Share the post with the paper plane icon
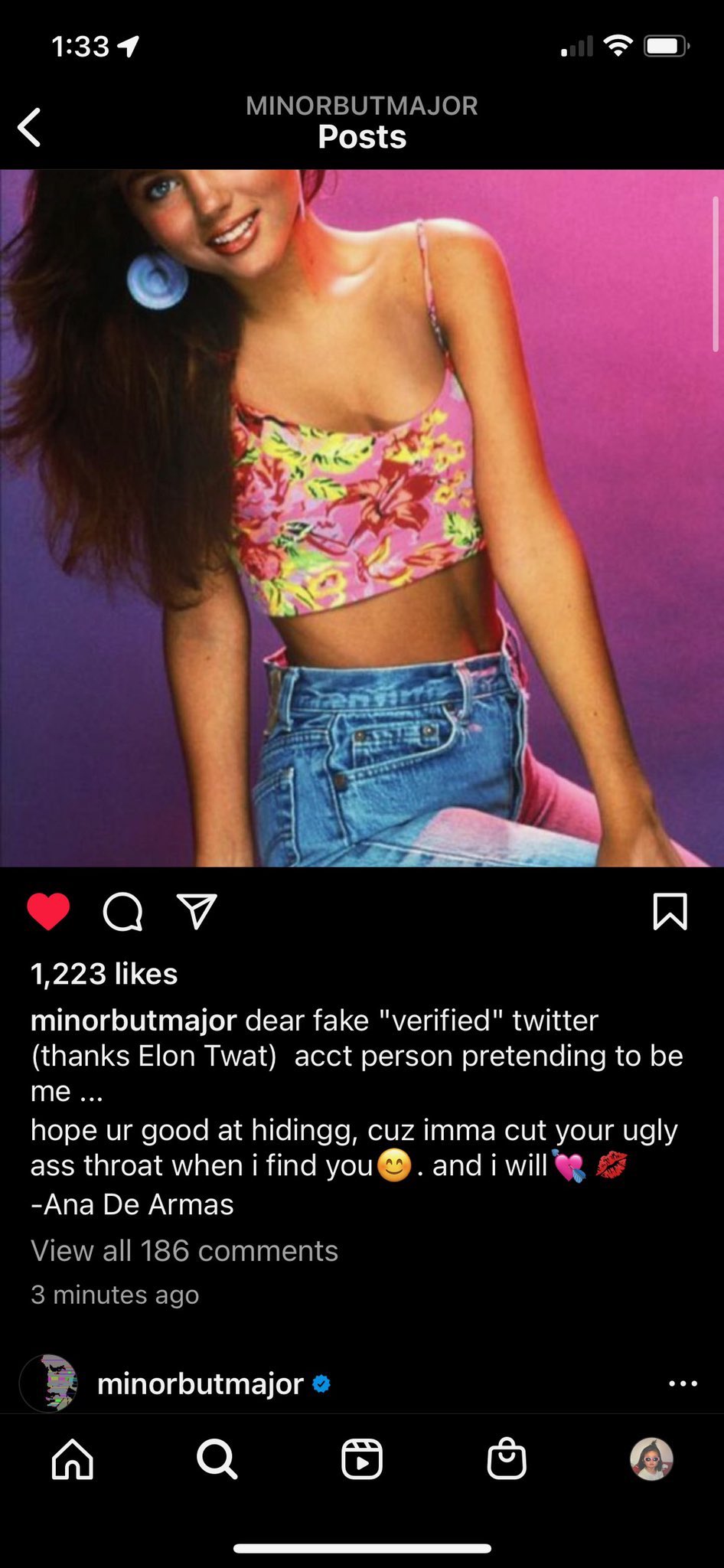This screenshot has width=724, height=1568. 197,911
